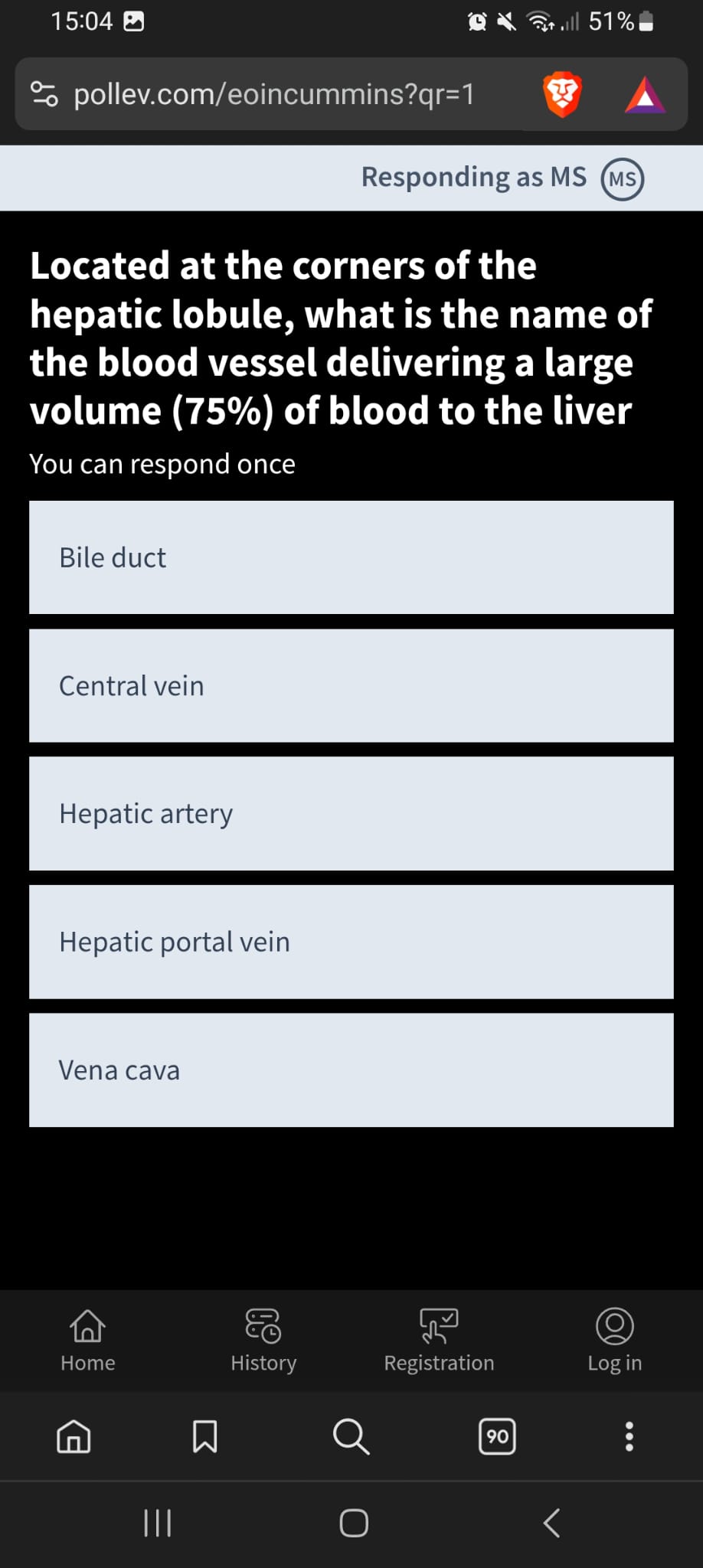Tap the pollev.com address bar
The width and height of the screenshot is (703, 1568).
pos(274,94)
